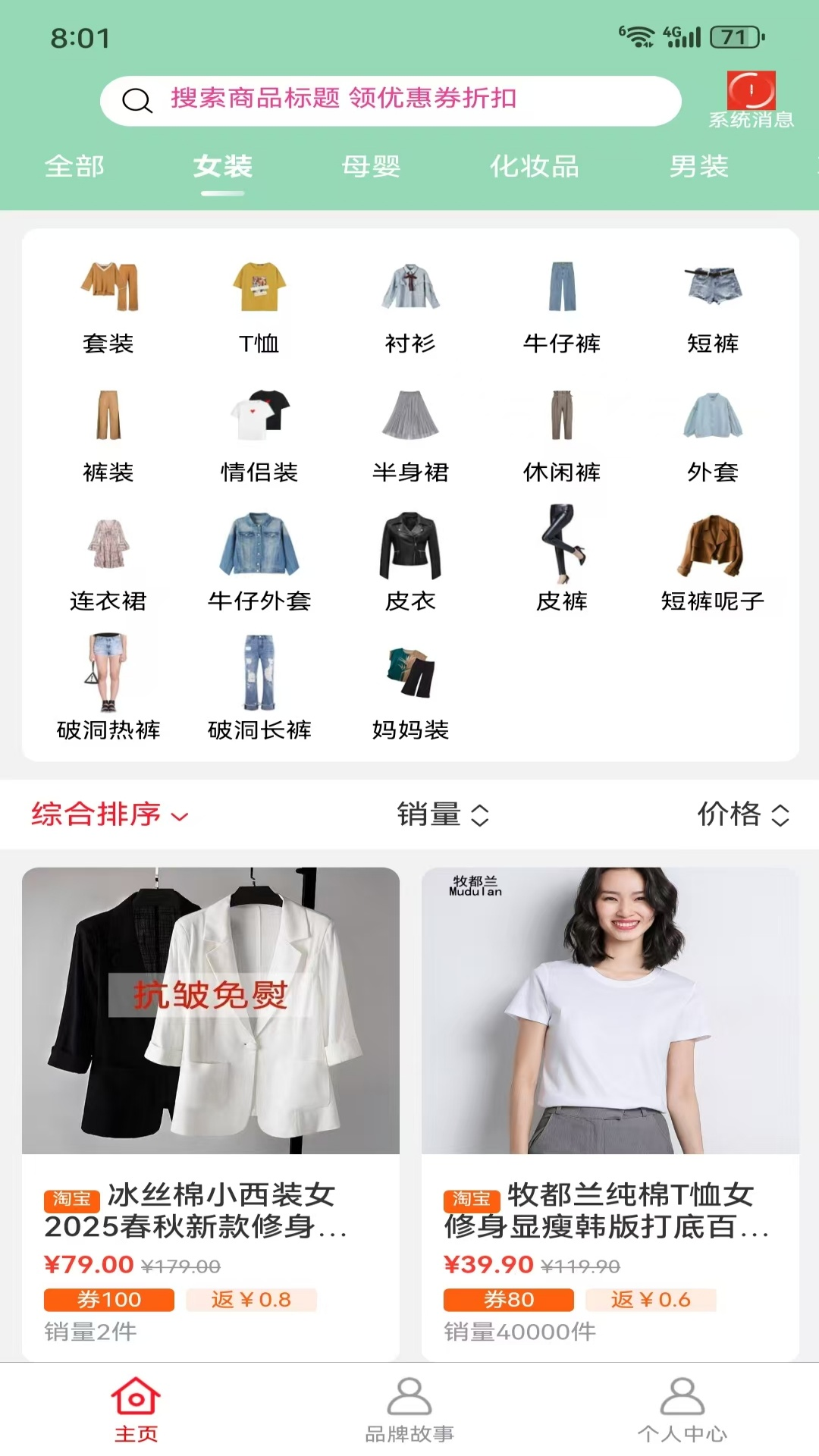
Task: Open the search box for product titles
Action: [391, 100]
